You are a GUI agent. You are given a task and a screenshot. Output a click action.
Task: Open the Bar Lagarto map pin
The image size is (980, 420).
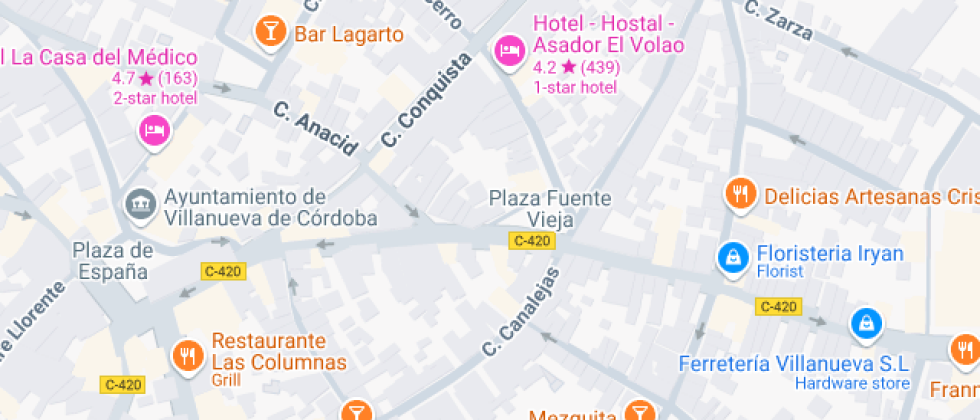coord(269,31)
